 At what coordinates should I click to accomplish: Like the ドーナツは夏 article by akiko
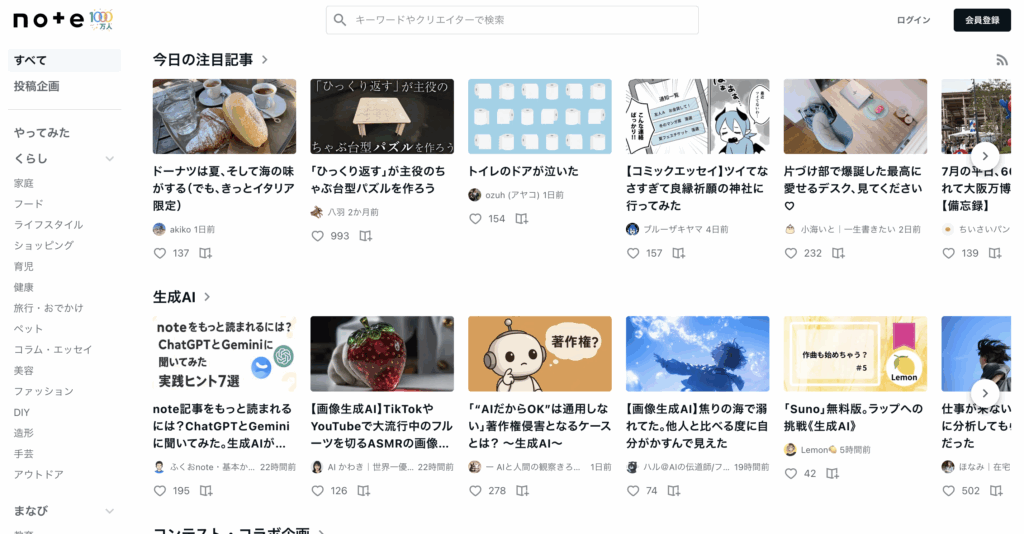[x=160, y=253]
